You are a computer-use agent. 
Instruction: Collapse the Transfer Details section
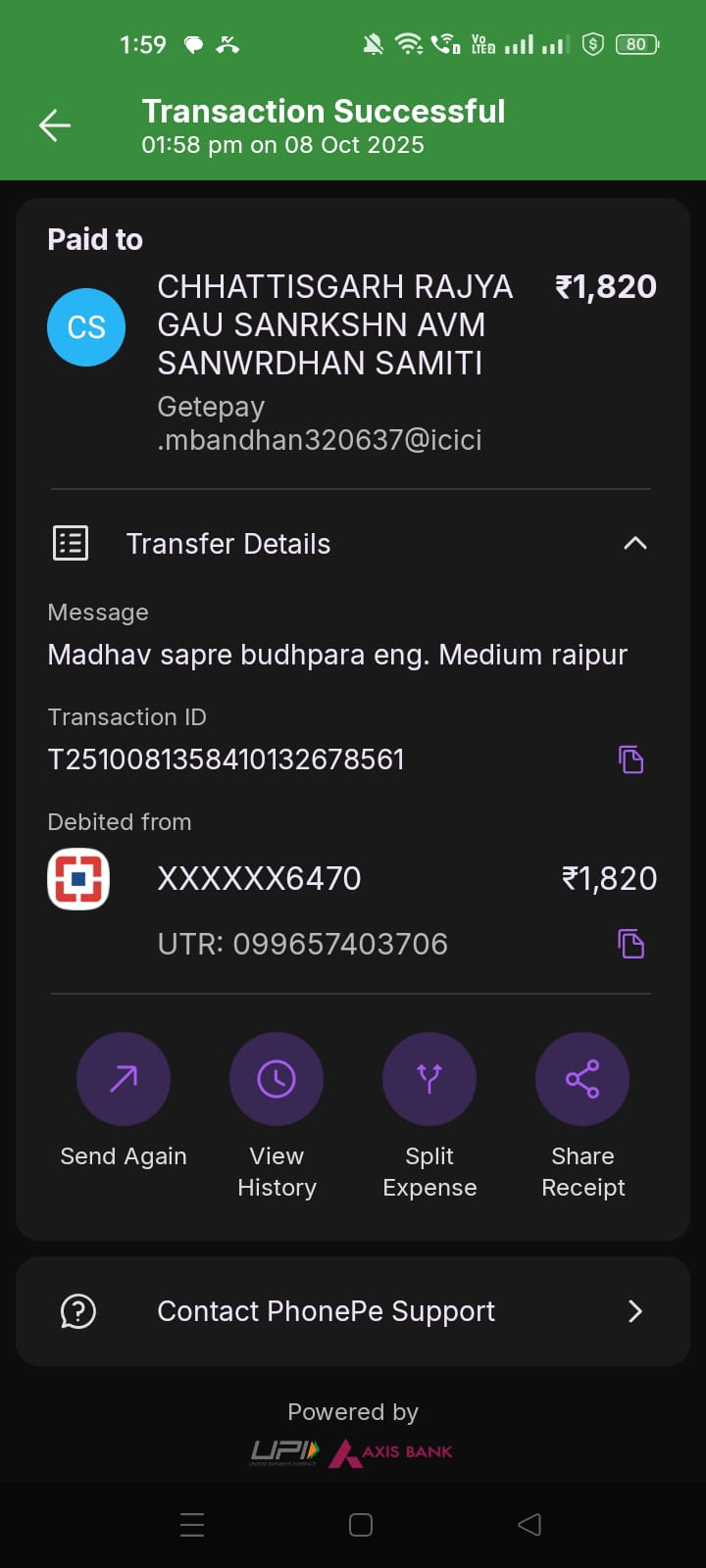coord(634,543)
